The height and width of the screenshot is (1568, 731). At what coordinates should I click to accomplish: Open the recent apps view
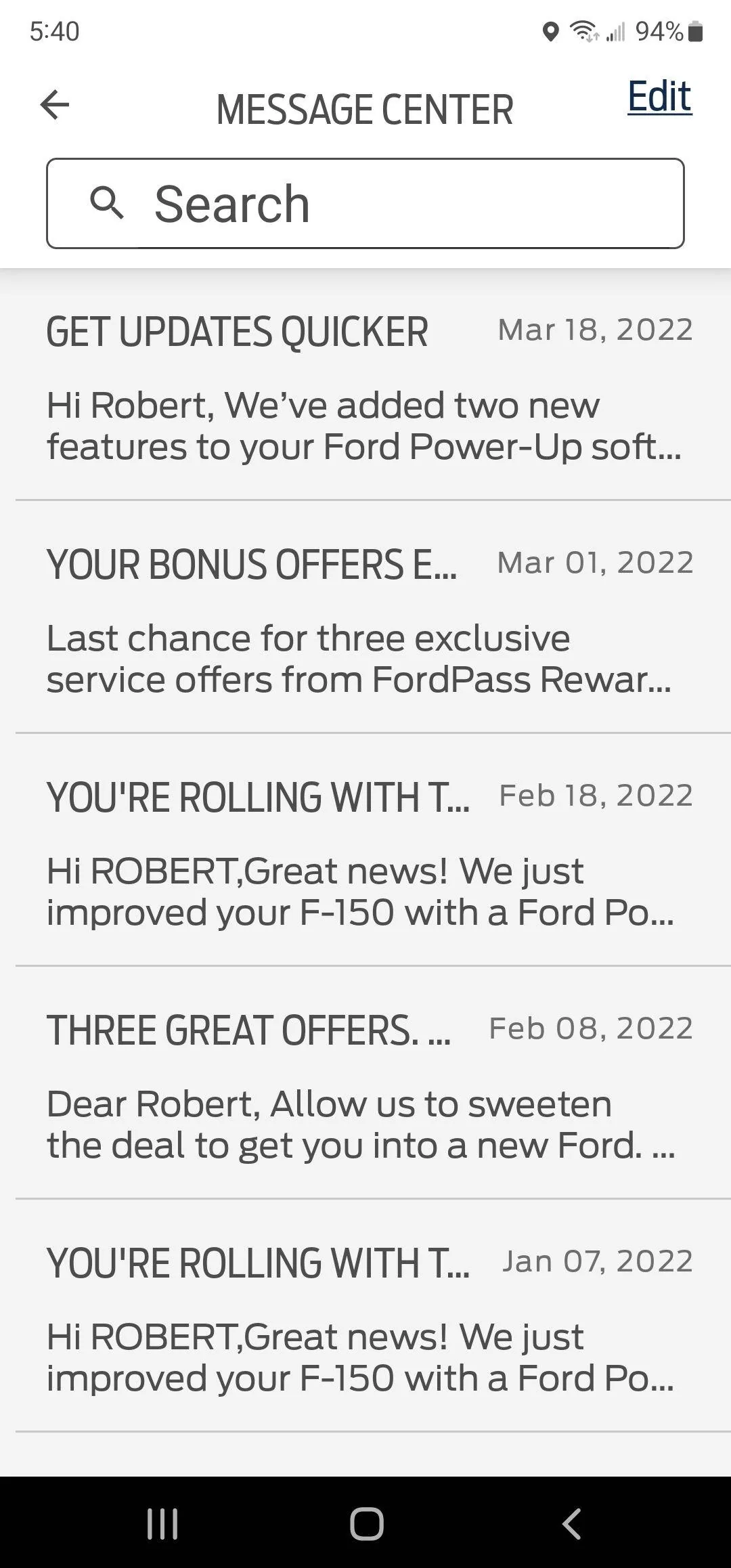tap(162, 1524)
